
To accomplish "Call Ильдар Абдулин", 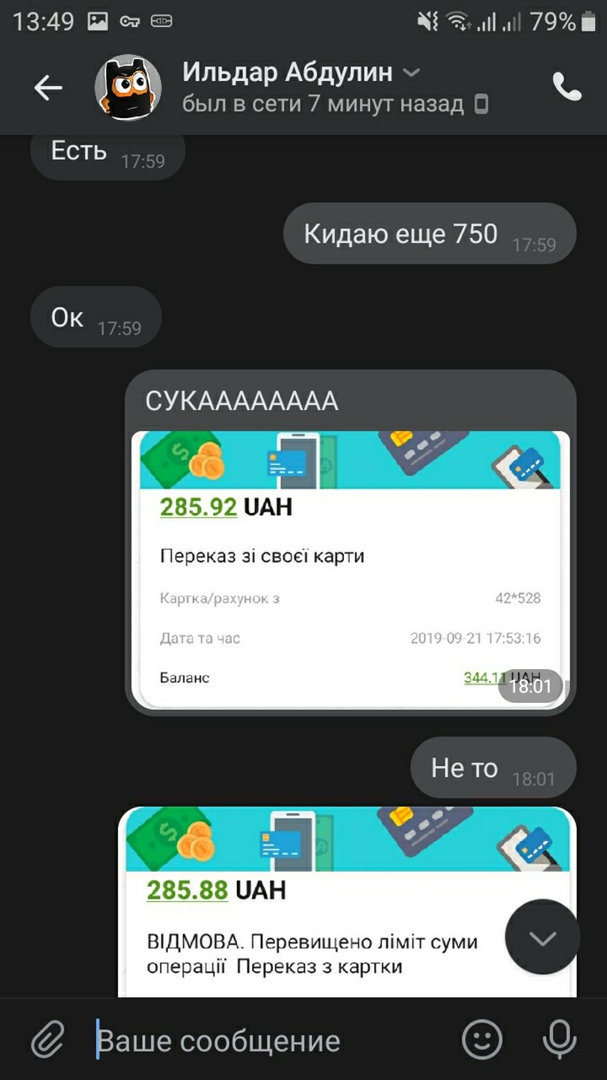I will 567,88.
